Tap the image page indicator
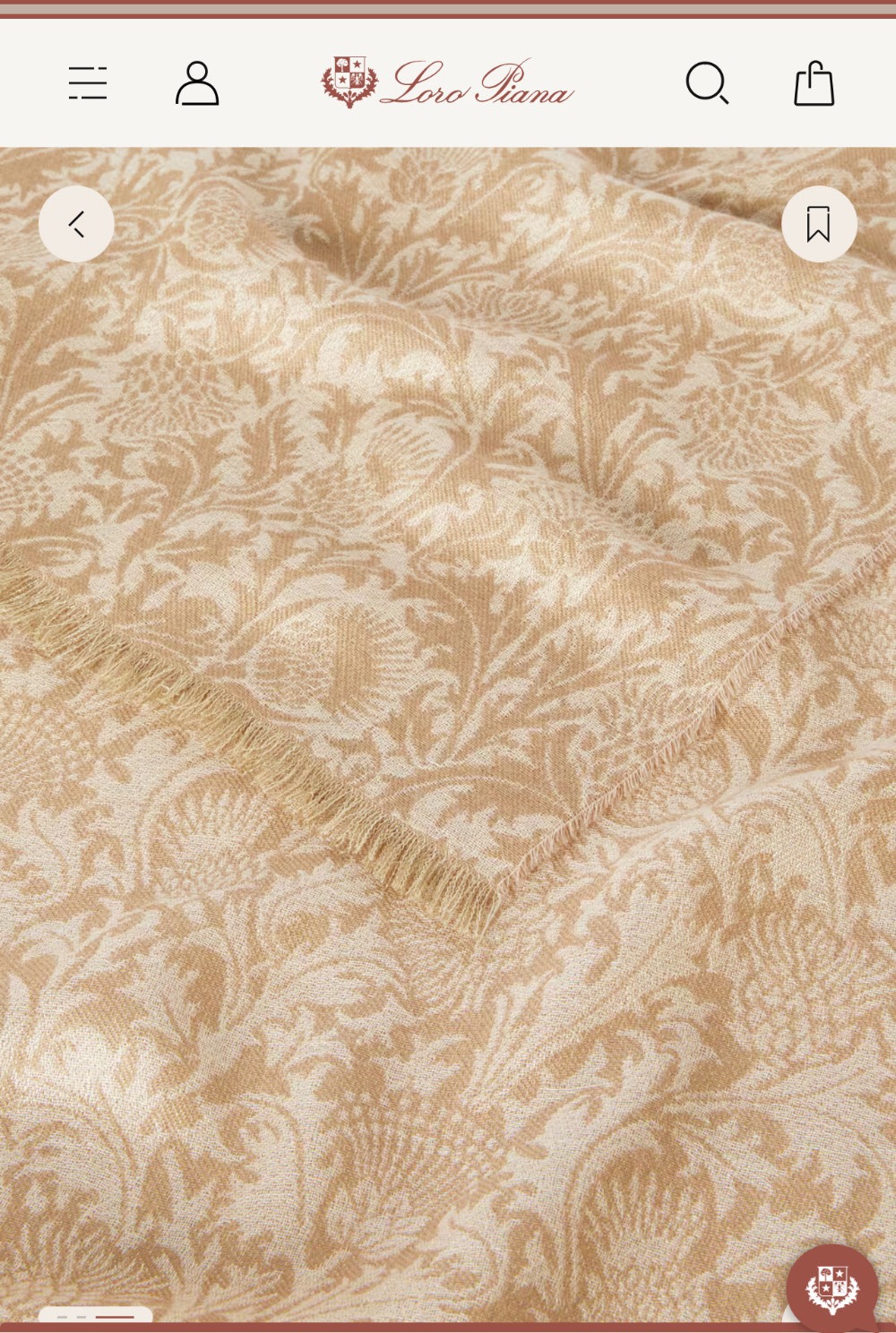 click(x=96, y=1317)
